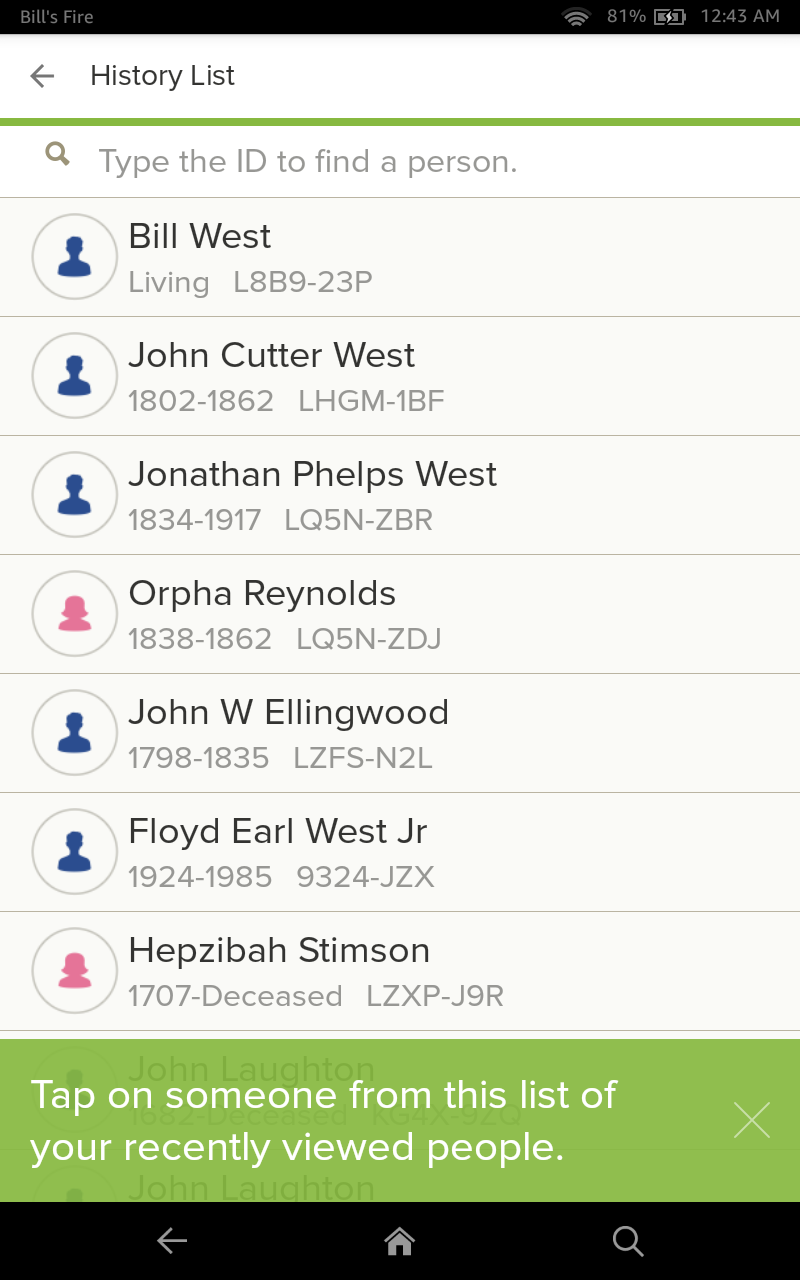The image size is (800, 1280).
Task: Select Hepzibah Stimson from the list
Action: click(400, 970)
